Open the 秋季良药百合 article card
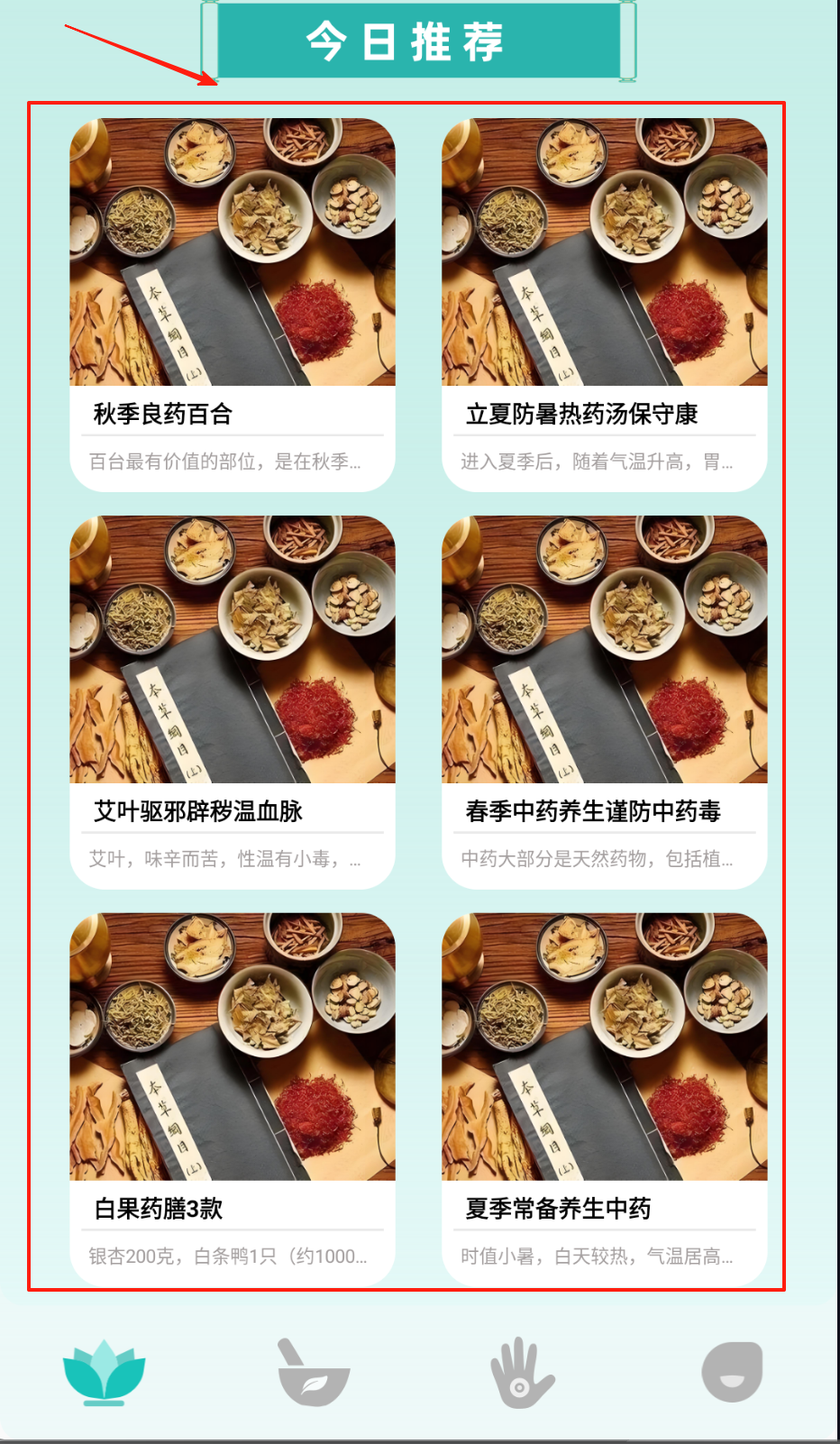Viewport: 840px width, 1444px height. (x=232, y=305)
